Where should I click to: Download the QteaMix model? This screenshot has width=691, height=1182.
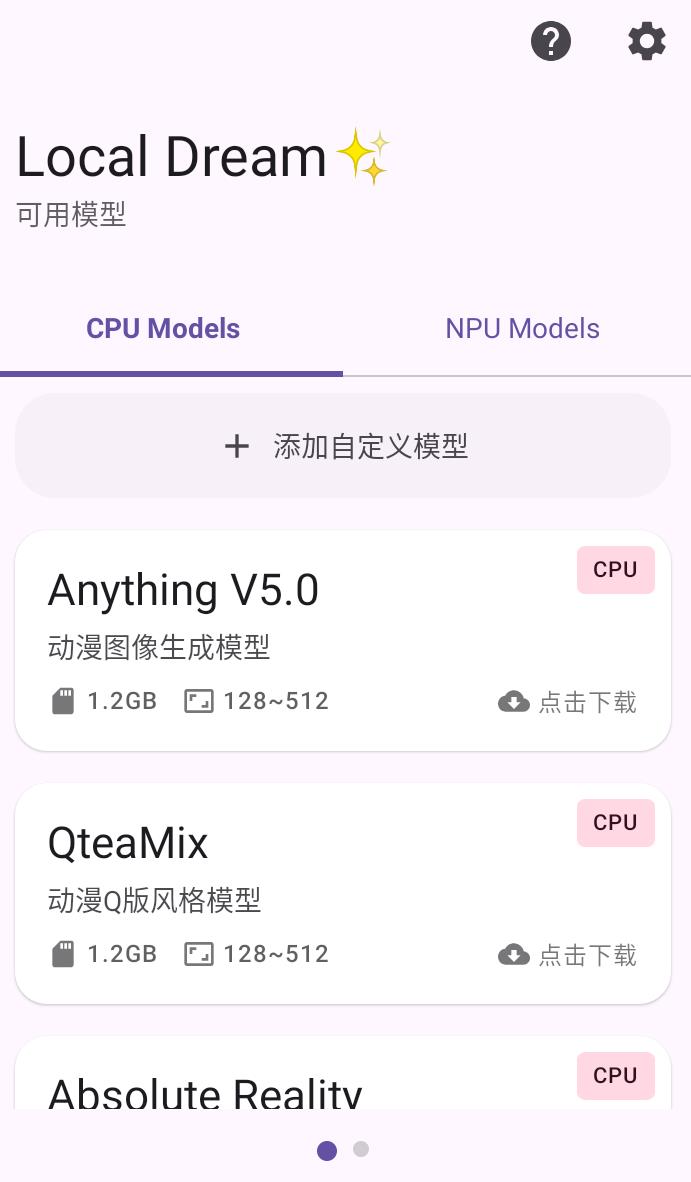click(568, 955)
